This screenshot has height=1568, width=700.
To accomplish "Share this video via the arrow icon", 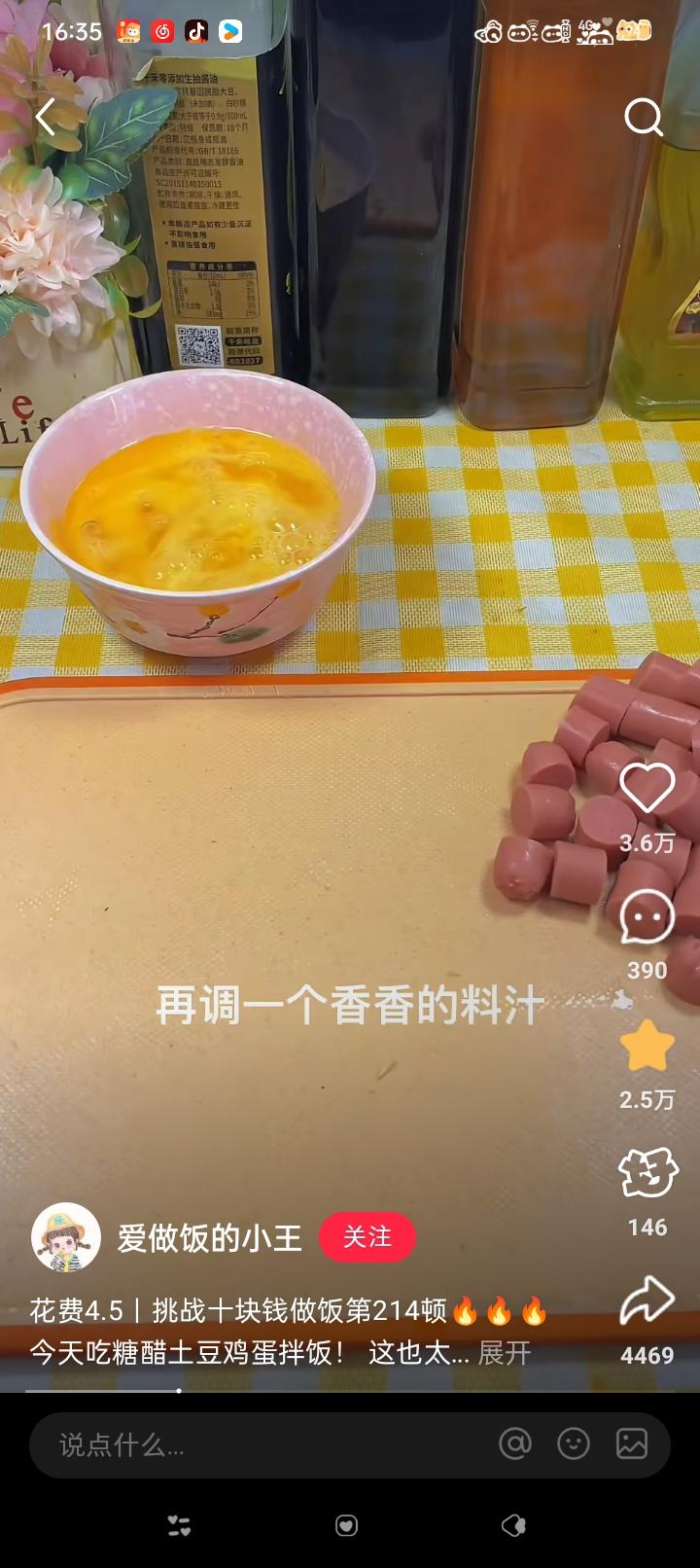I will pyautogui.click(x=647, y=1301).
